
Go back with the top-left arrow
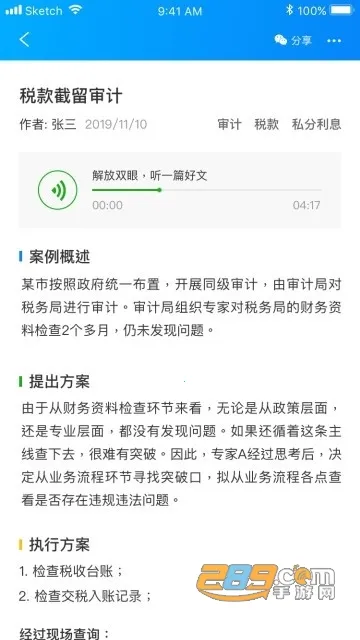(24, 40)
